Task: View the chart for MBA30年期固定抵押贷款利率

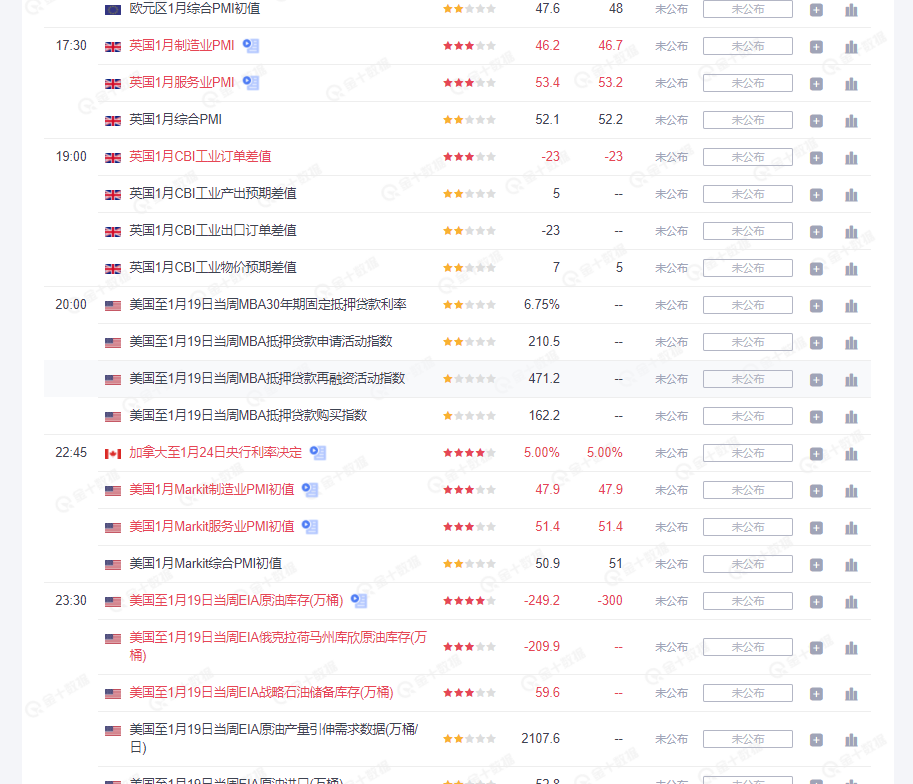Action: point(851,306)
